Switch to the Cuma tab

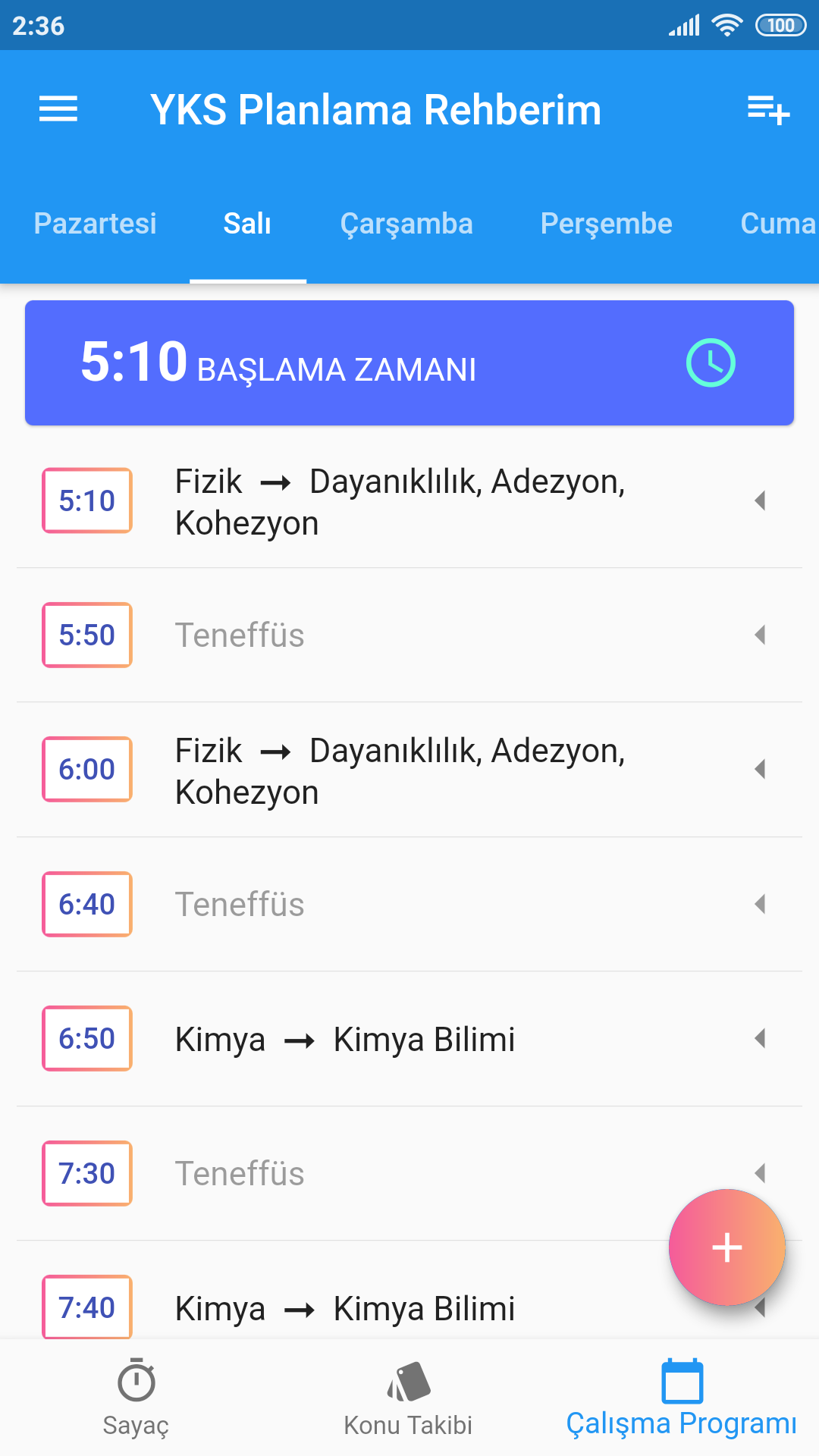point(777,224)
